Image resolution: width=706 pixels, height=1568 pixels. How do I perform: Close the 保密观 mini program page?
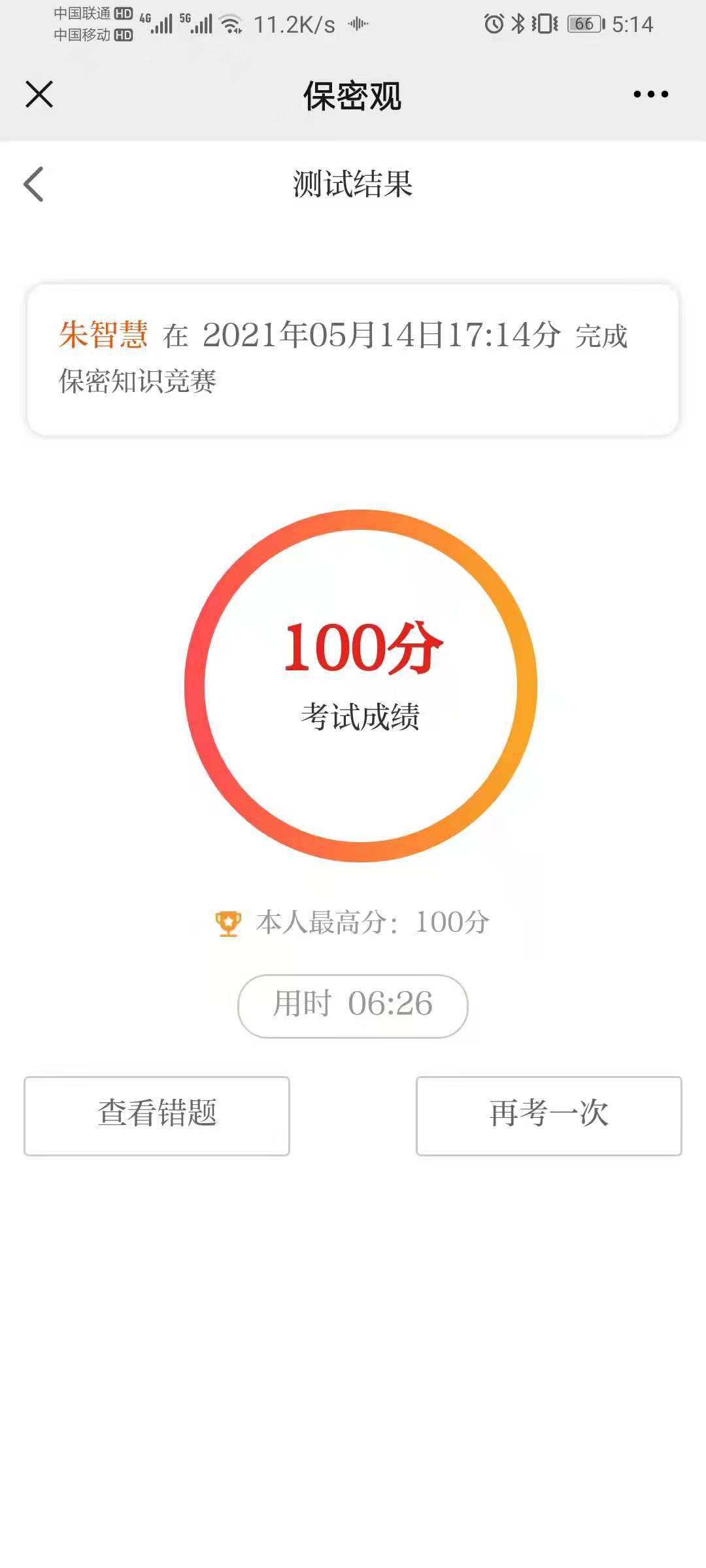click(x=39, y=94)
